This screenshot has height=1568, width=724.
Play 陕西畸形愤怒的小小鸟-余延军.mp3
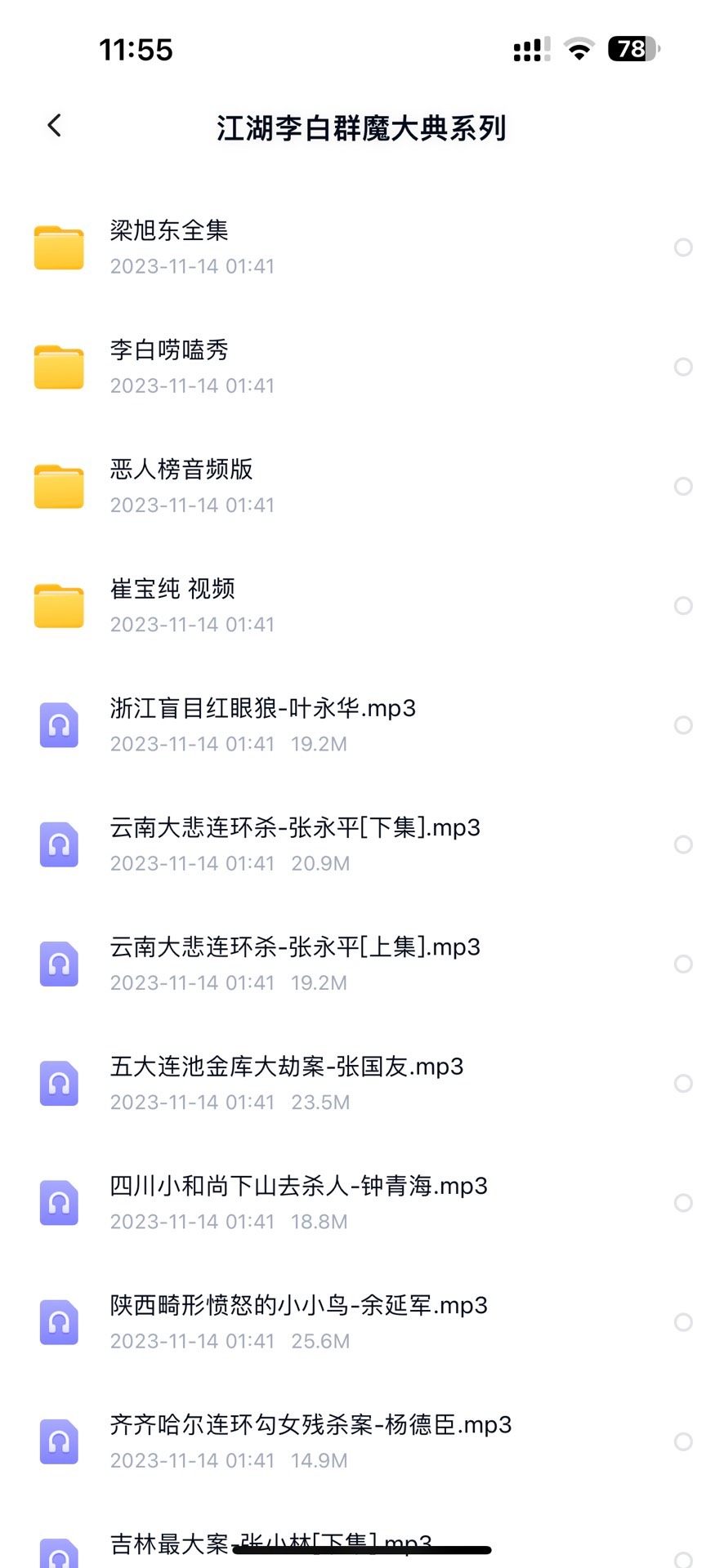[x=298, y=1306]
